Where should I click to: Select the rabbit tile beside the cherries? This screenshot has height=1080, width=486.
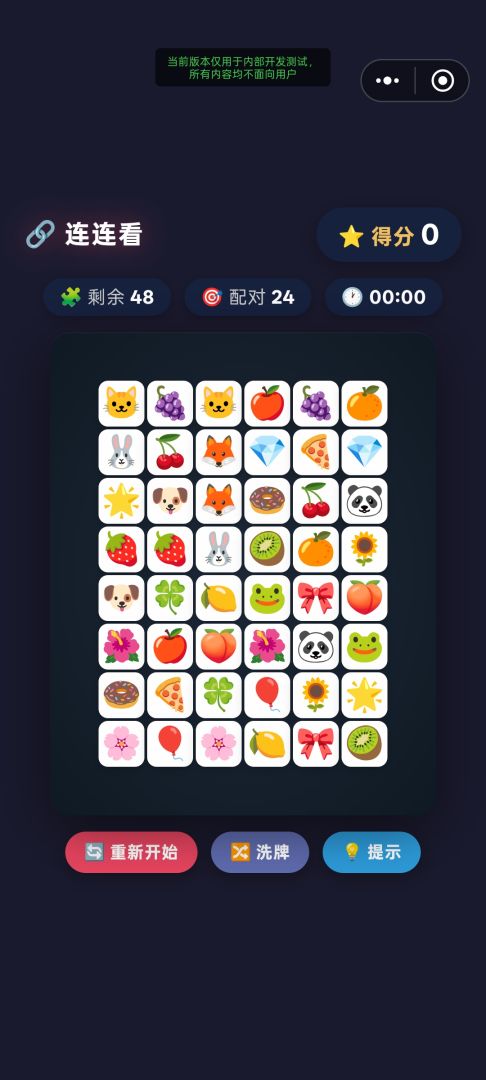(121, 452)
